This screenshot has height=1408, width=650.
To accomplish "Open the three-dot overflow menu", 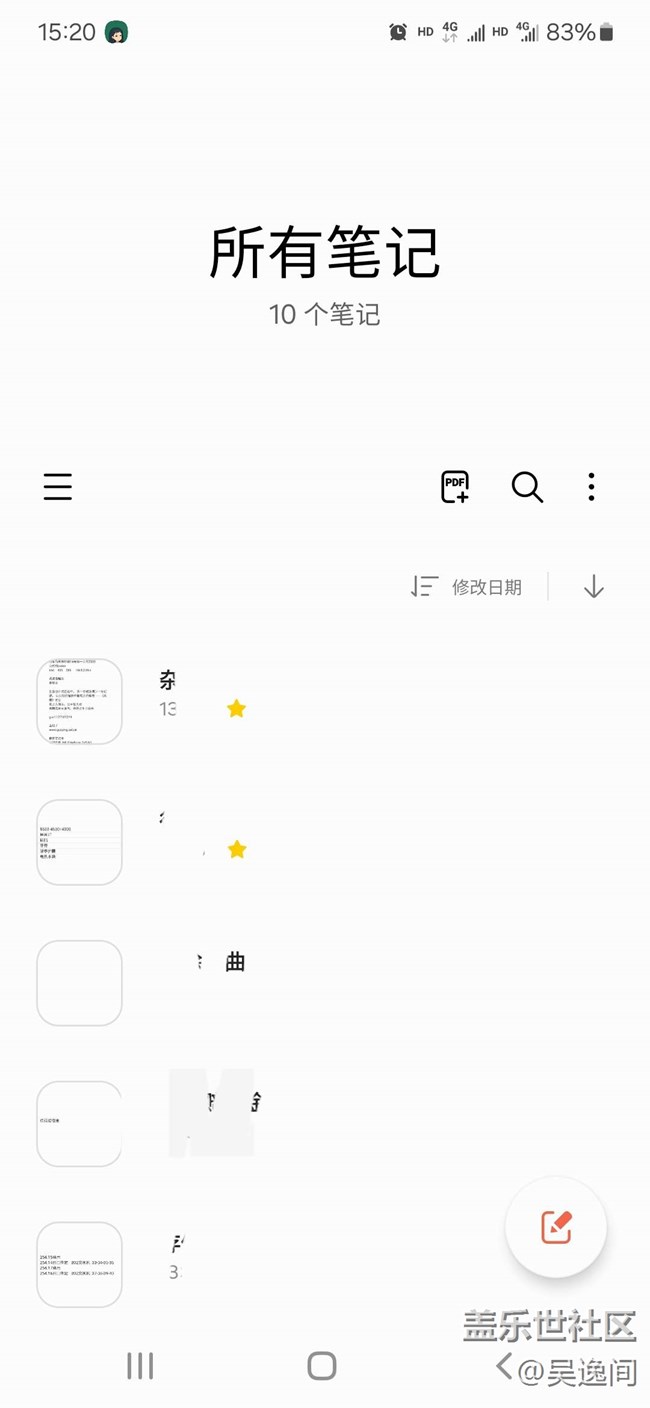I will coord(591,487).
